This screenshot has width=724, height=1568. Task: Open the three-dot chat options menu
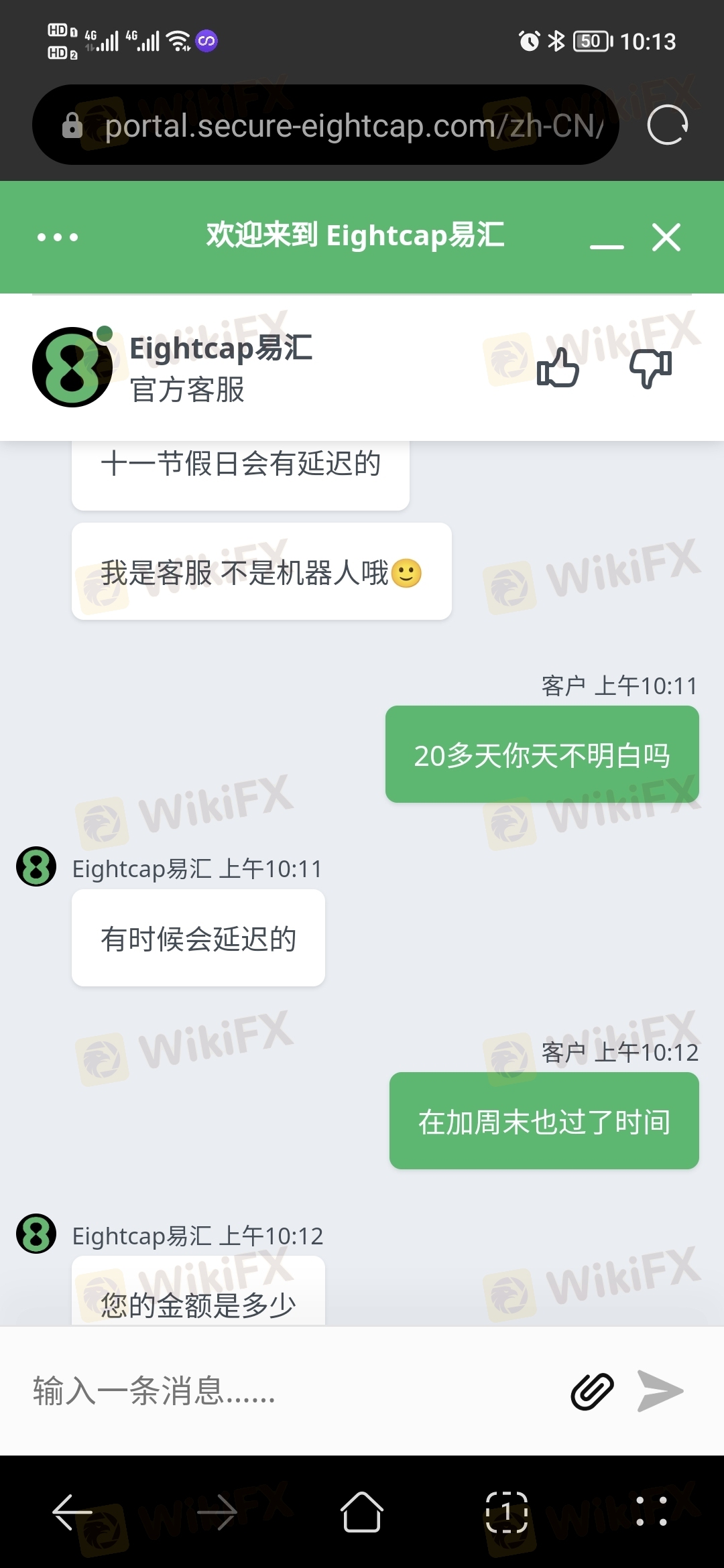coord(58,237)
